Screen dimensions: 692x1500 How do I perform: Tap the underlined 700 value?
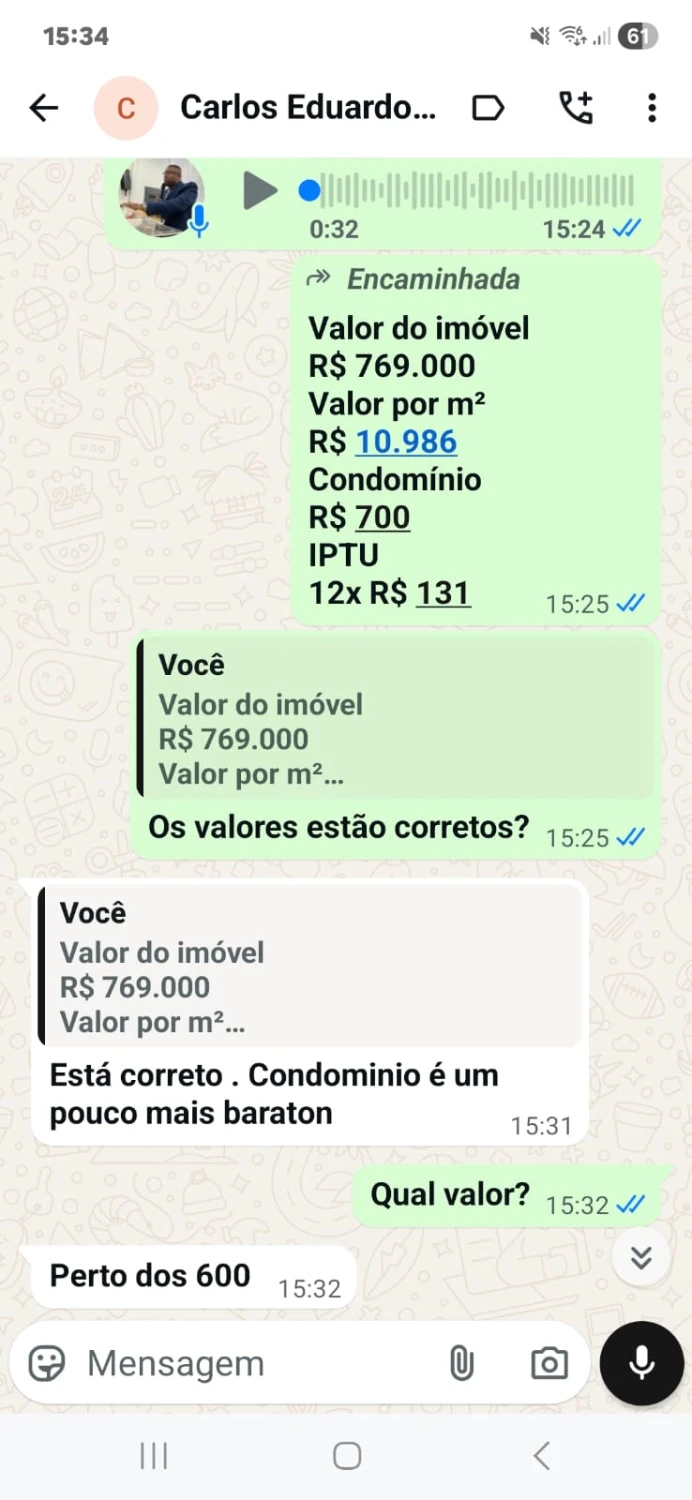click(382, 517)
